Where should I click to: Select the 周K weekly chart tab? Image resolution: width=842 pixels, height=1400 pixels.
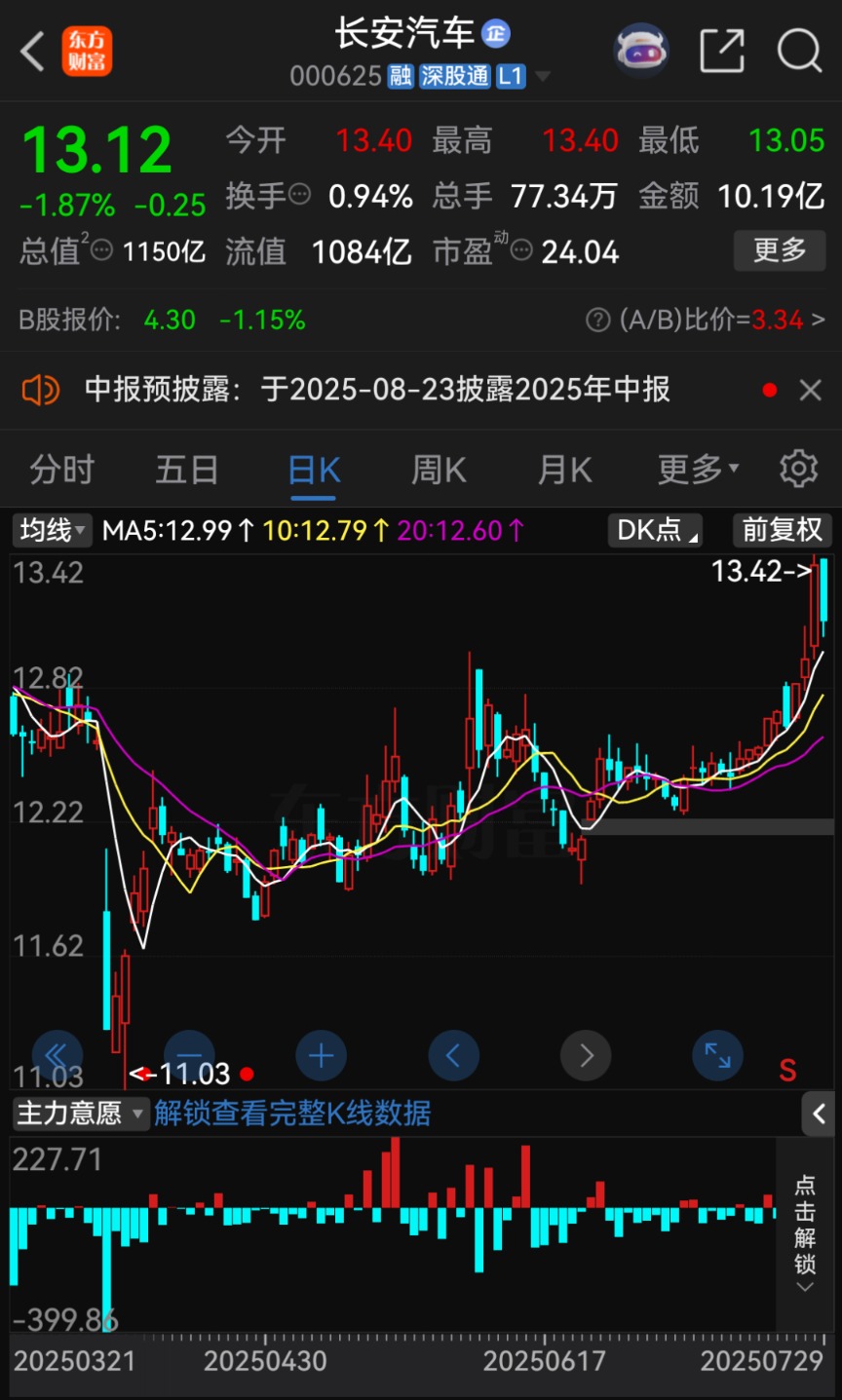coord(439,470)
